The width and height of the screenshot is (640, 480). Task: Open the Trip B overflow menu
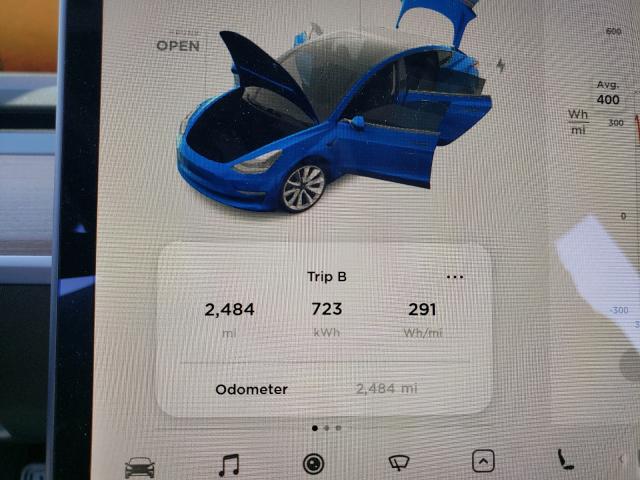point(455,276)
